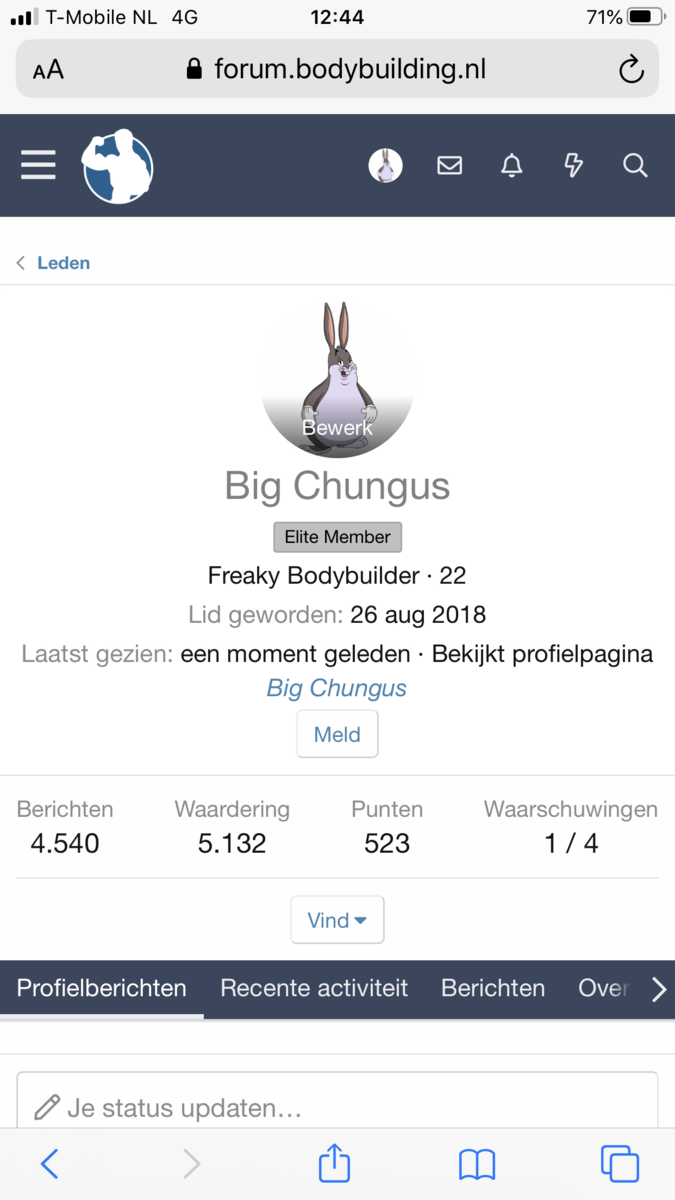This screenshot has height=1200, width=675.
Task: Tap the Meld button
Action: tap(337, 735)
